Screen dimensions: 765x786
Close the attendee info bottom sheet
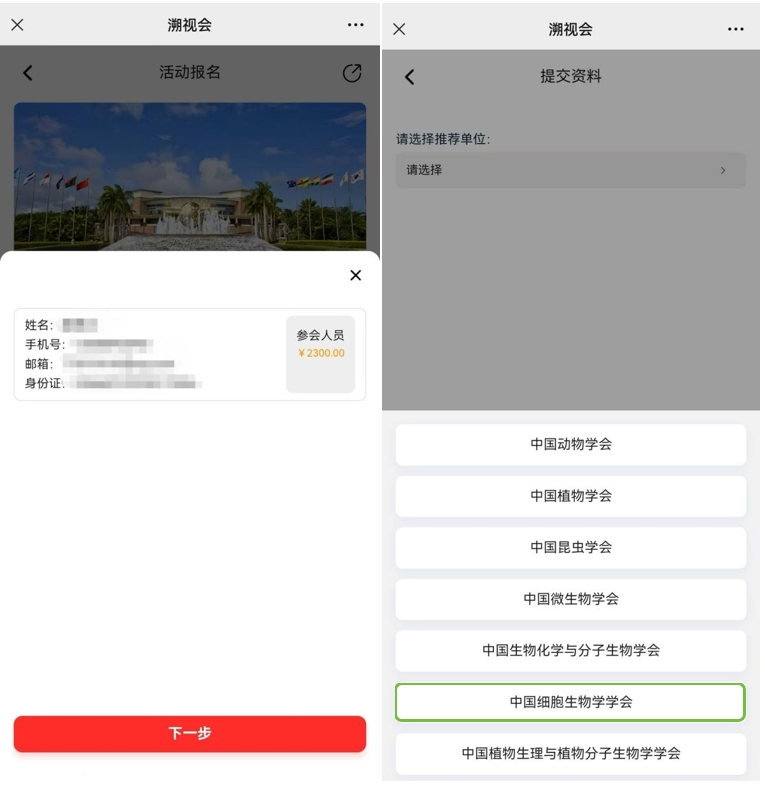355,275
